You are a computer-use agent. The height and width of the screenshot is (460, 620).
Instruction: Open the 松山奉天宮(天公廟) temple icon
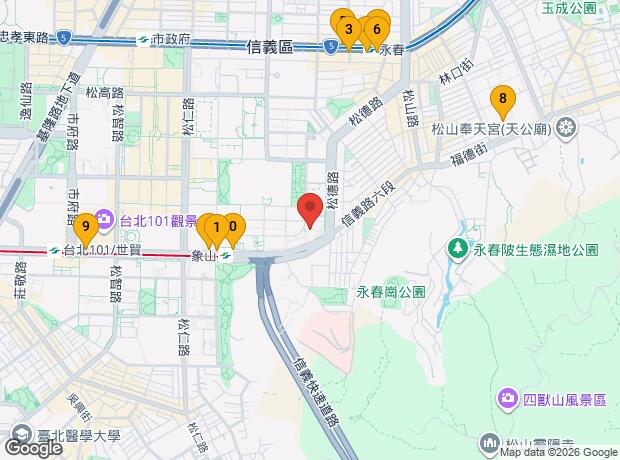click(x=566, y=128)
